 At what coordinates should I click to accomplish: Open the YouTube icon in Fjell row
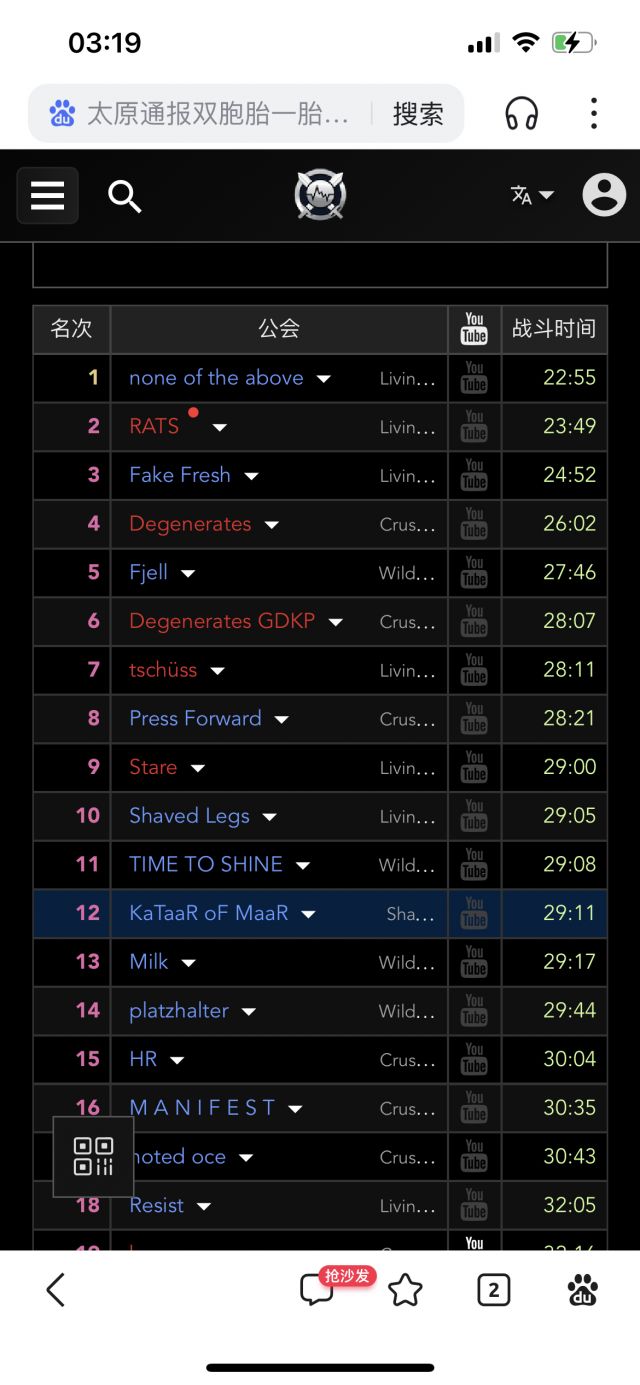click(474, 573)
